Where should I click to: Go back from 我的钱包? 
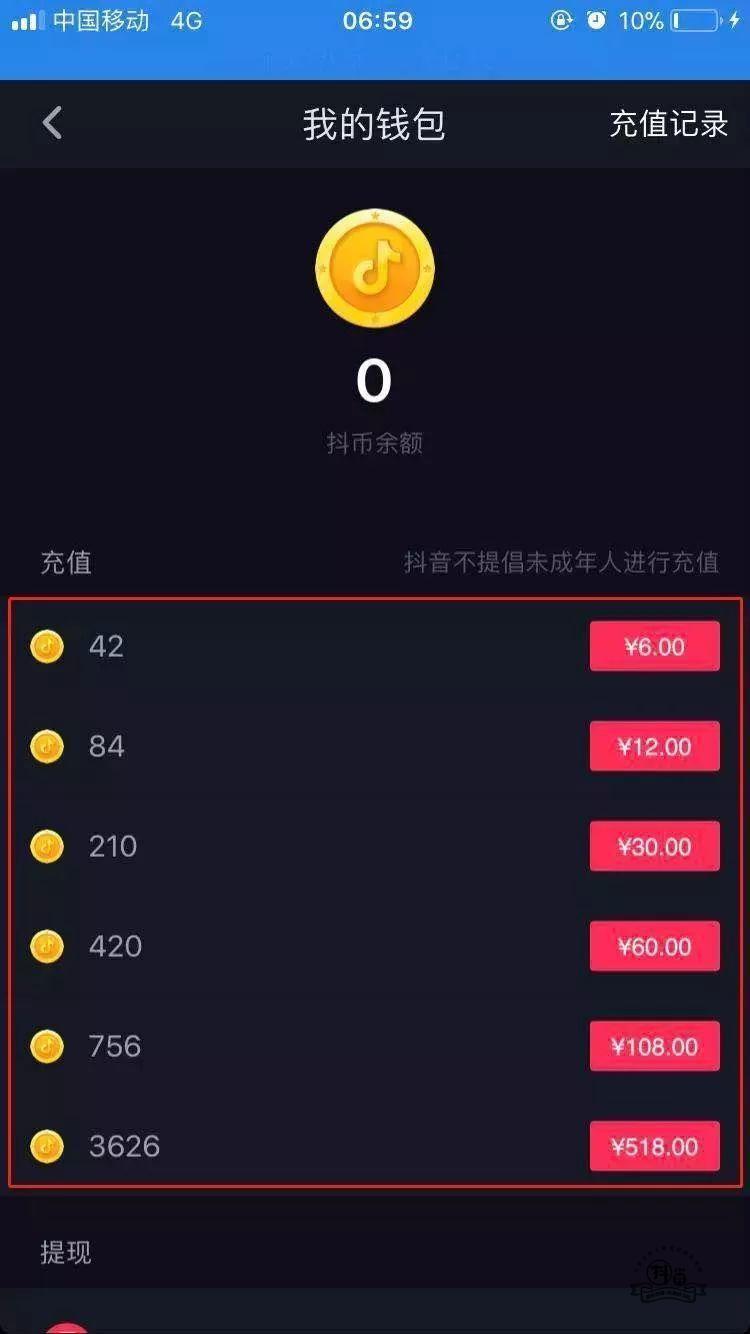click(52, 124)
